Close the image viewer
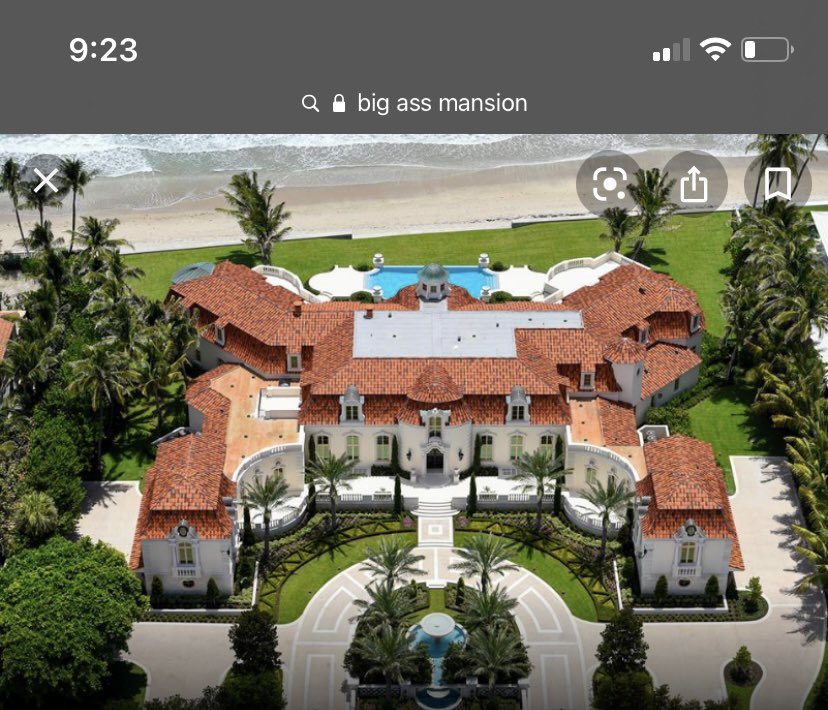Image resolution: width=828 pixels, height=710 pixels. [x=45, y=181]
